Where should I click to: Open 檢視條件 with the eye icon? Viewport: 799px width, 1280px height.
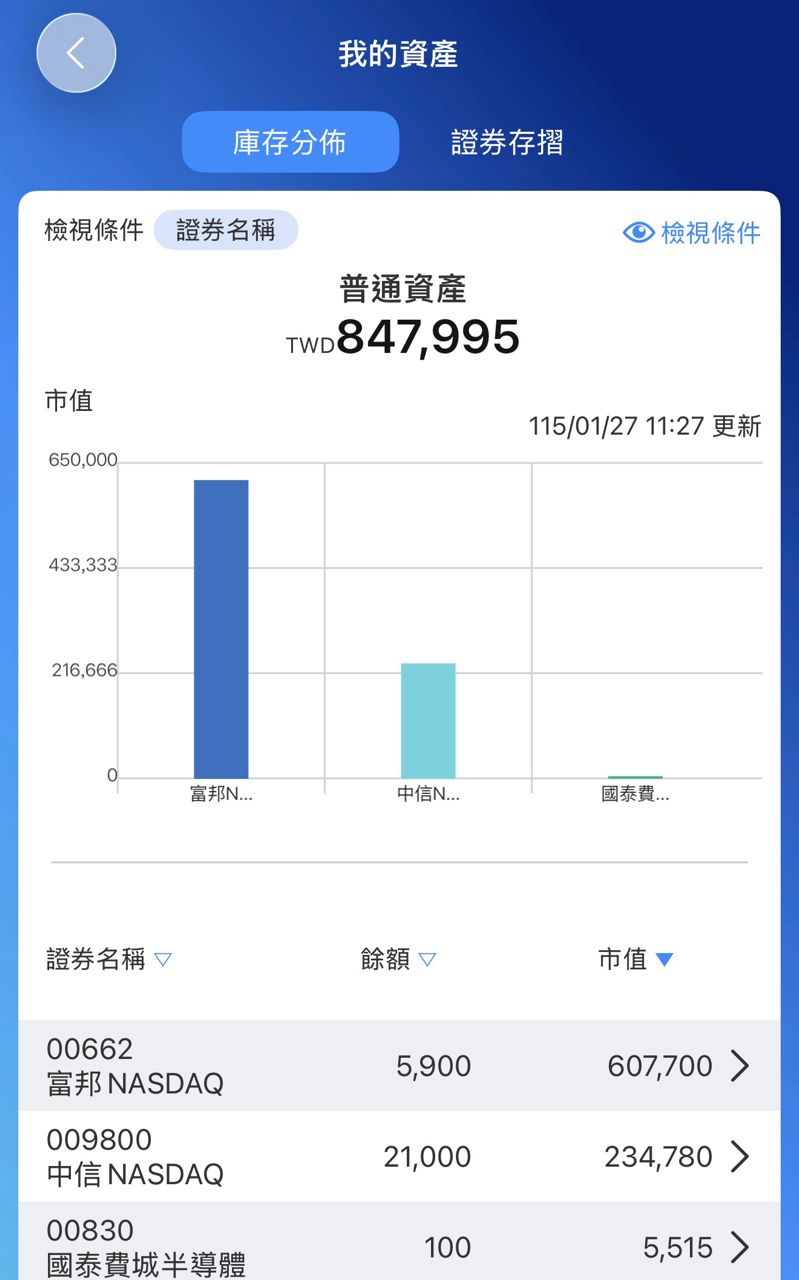(692, 233)
